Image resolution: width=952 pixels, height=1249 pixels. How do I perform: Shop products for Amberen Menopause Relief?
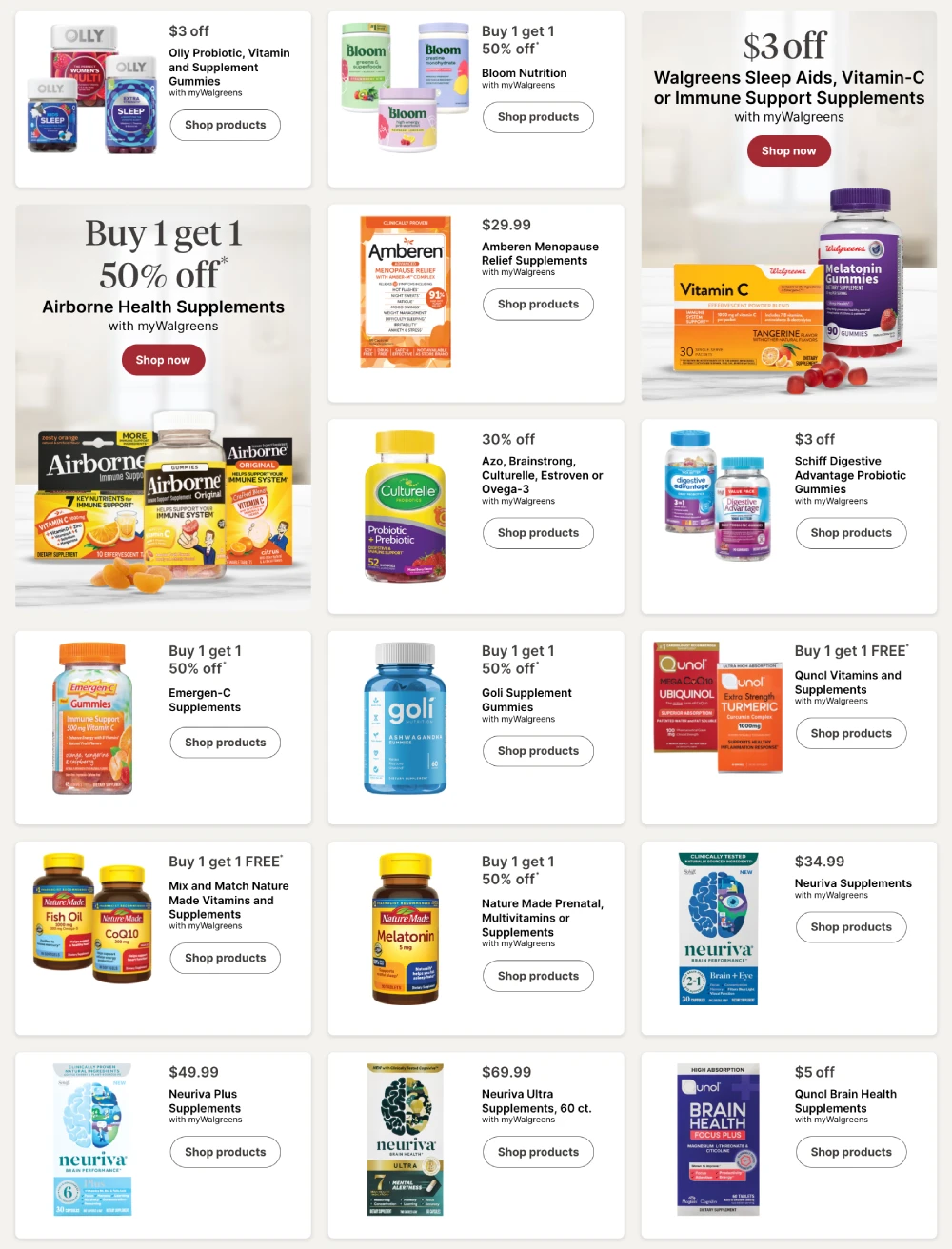(538, 305)
